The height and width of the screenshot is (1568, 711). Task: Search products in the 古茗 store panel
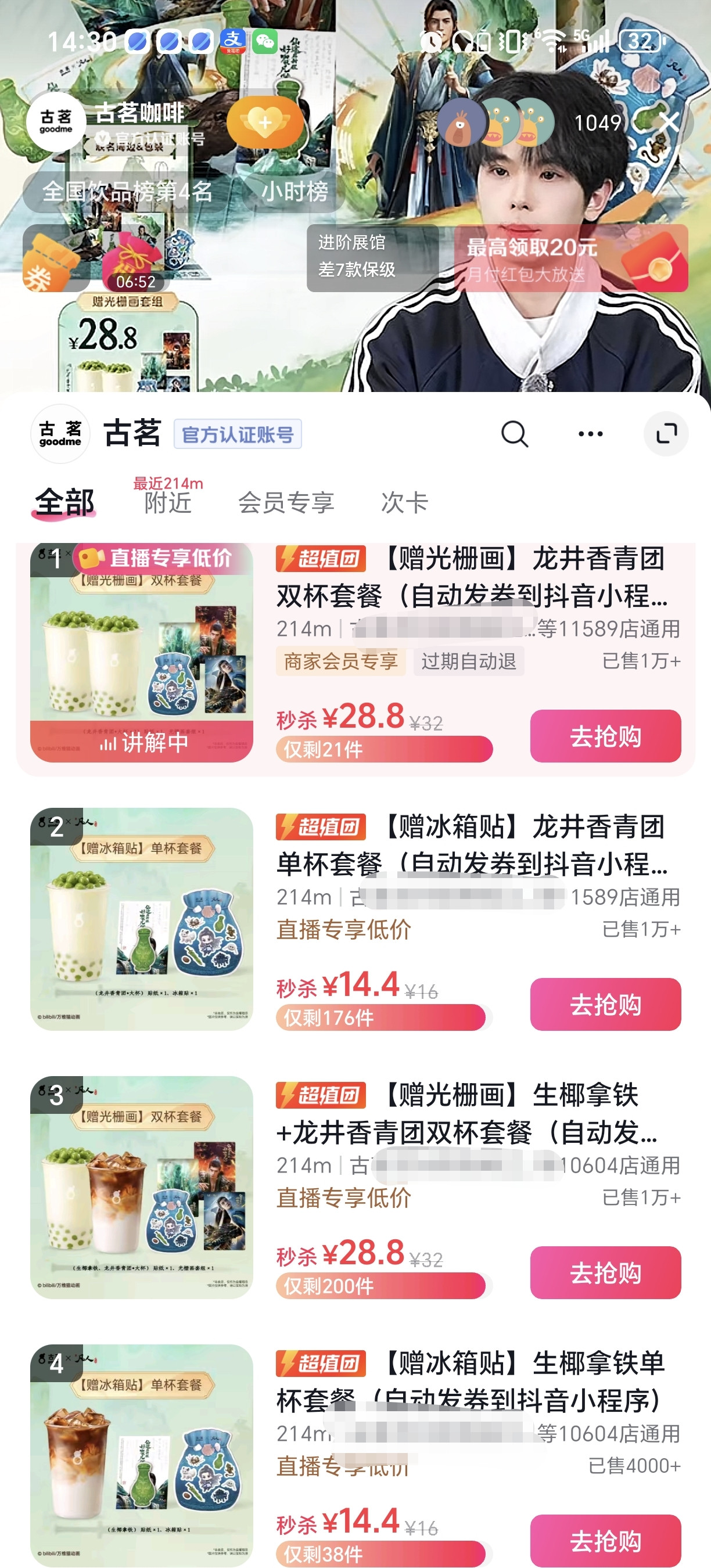pos(515,434)
